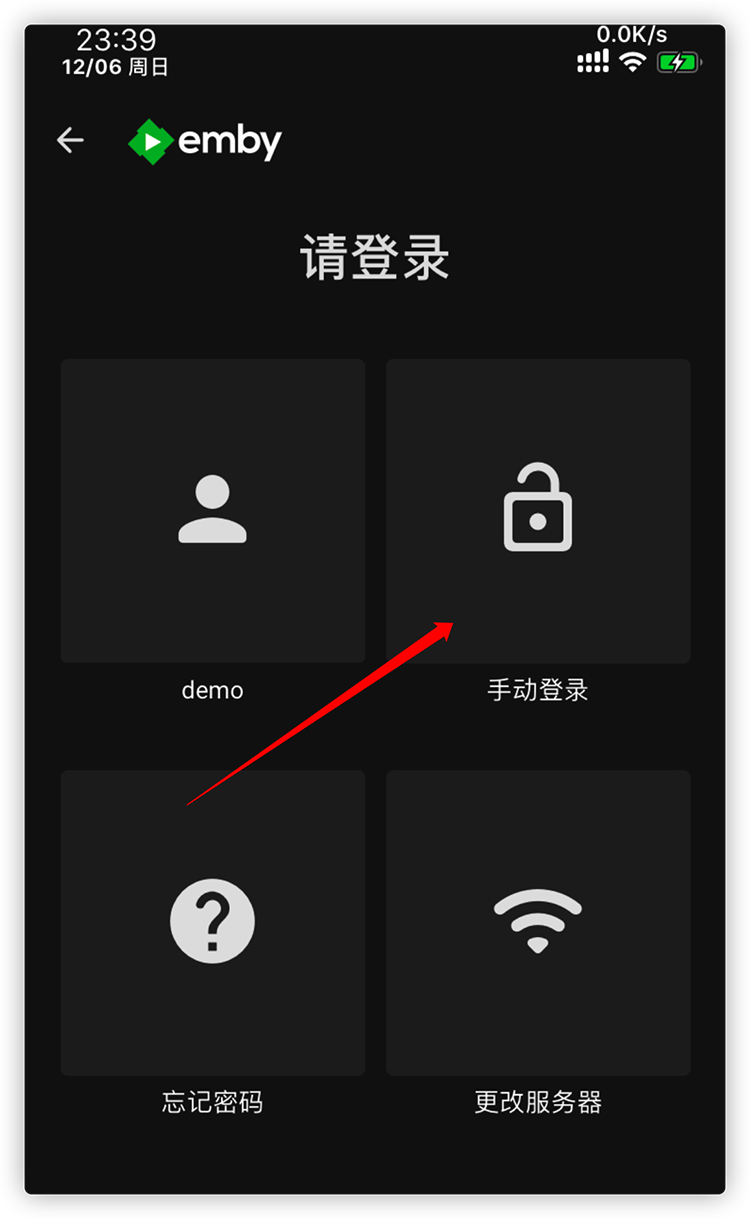Select the 请登录 heading text
Viewport: 750px width, 1219px height.
point(375,258)
